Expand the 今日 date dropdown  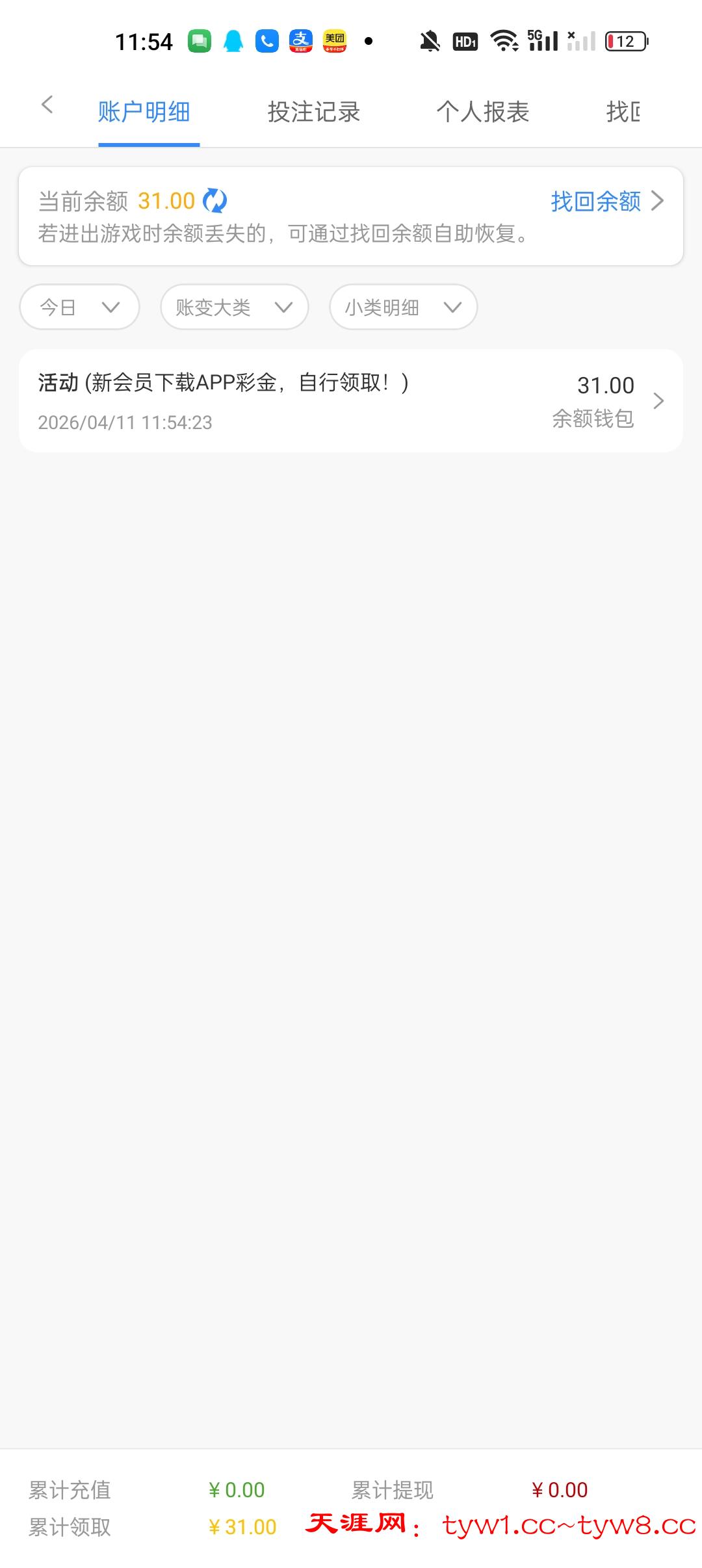coord(80,307)
